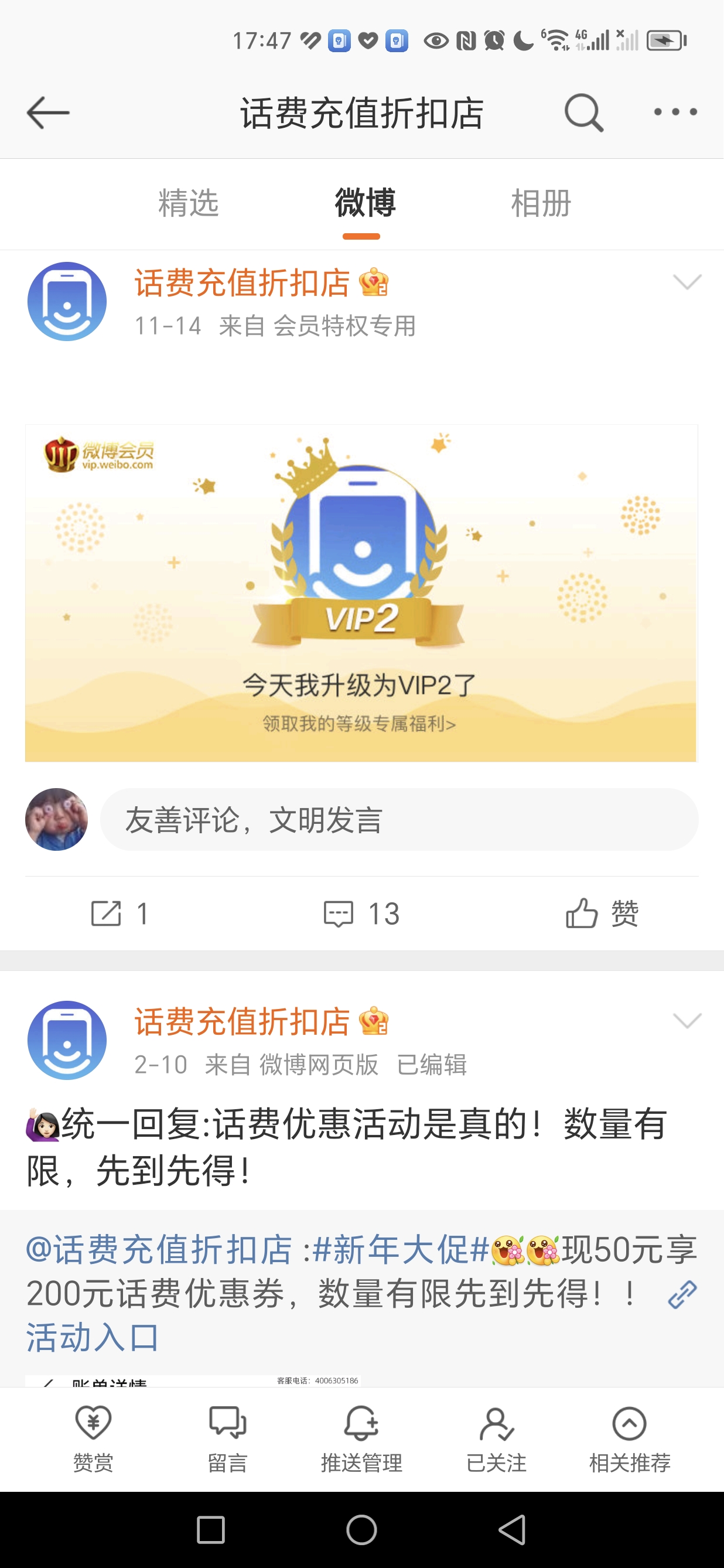Open the 活动入口 link

coord(93,1337)
